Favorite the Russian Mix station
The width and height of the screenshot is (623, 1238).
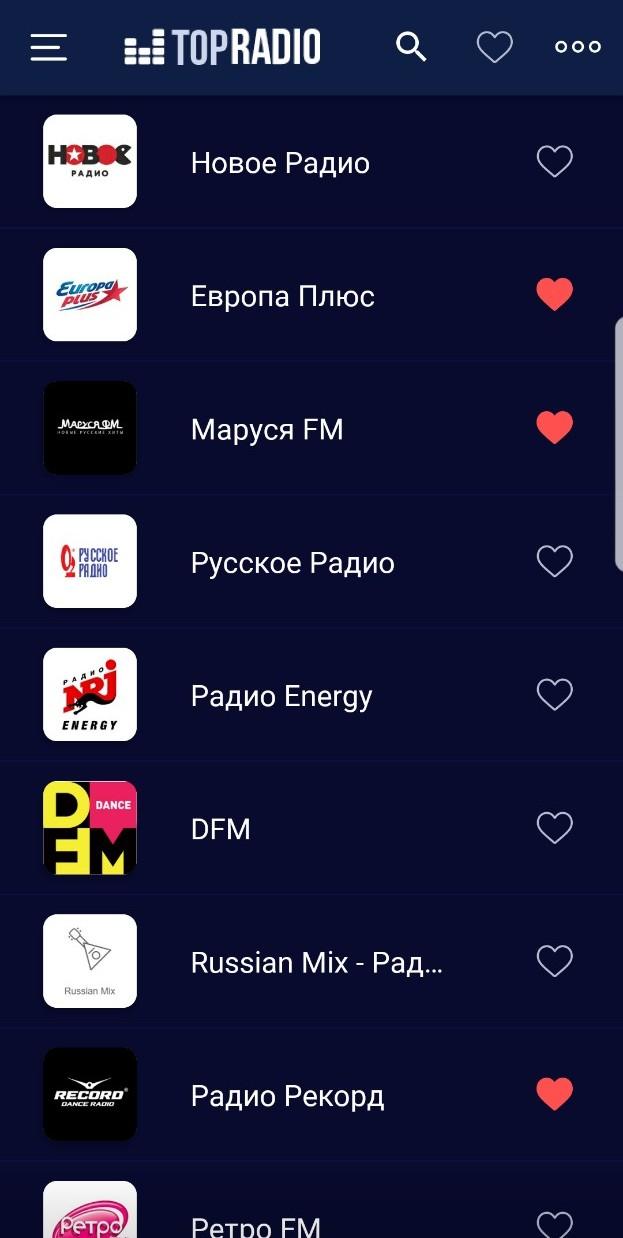coord(555,961)
